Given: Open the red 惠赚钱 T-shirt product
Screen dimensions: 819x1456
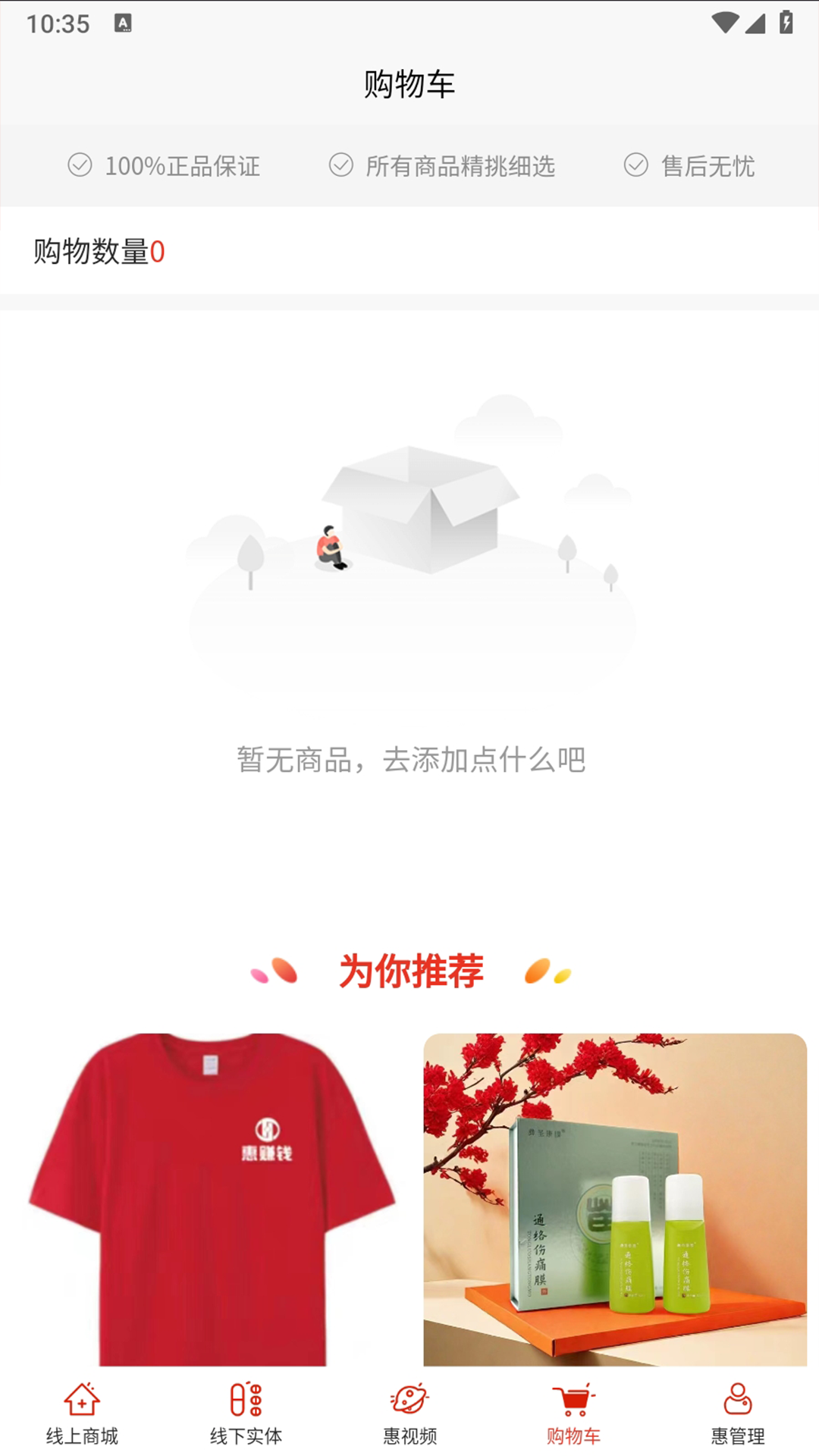Looking at the screenshot, I should [x=212, y=1200].
